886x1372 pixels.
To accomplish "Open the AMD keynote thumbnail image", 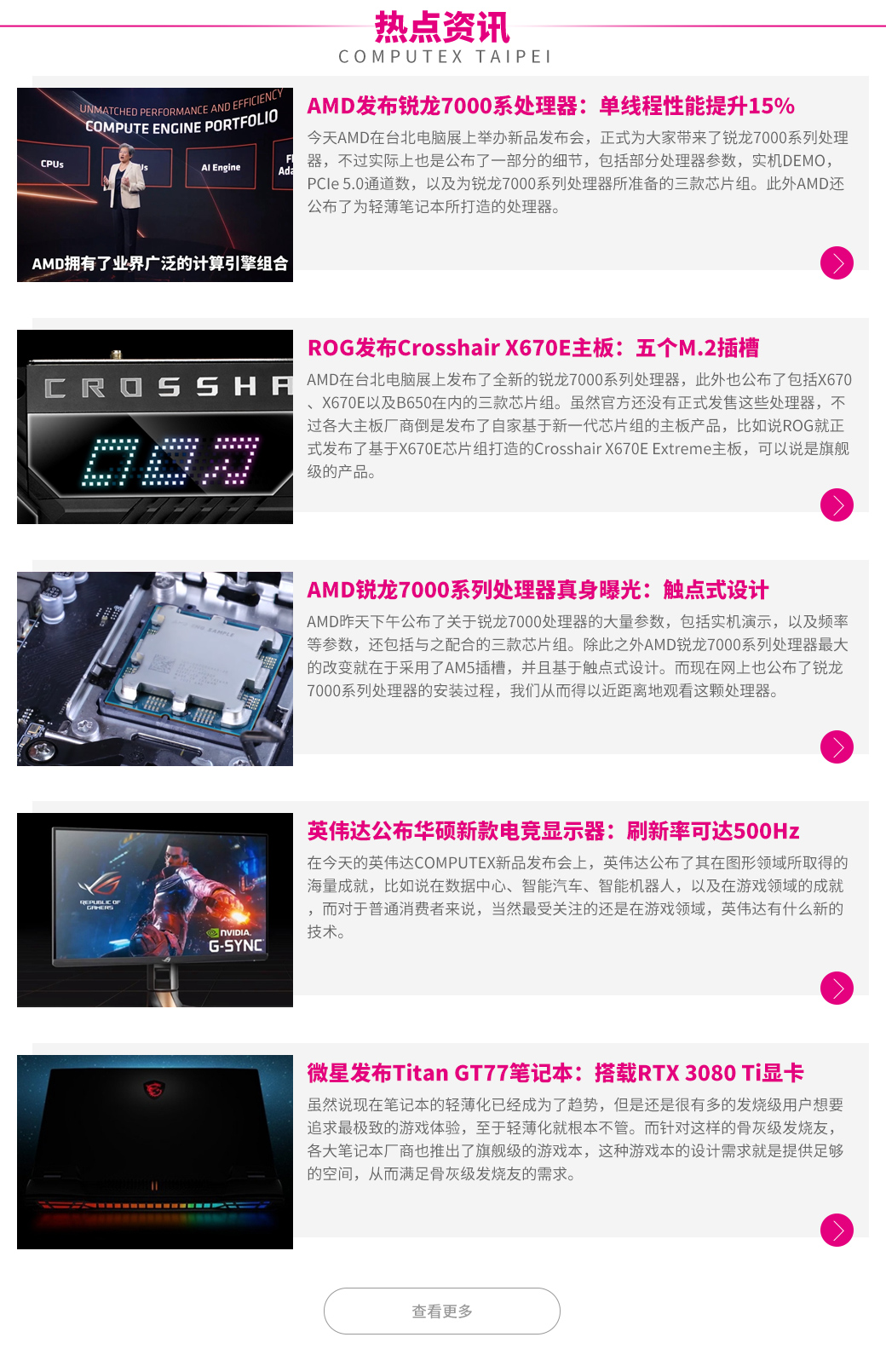I will (x=155, y=185).
